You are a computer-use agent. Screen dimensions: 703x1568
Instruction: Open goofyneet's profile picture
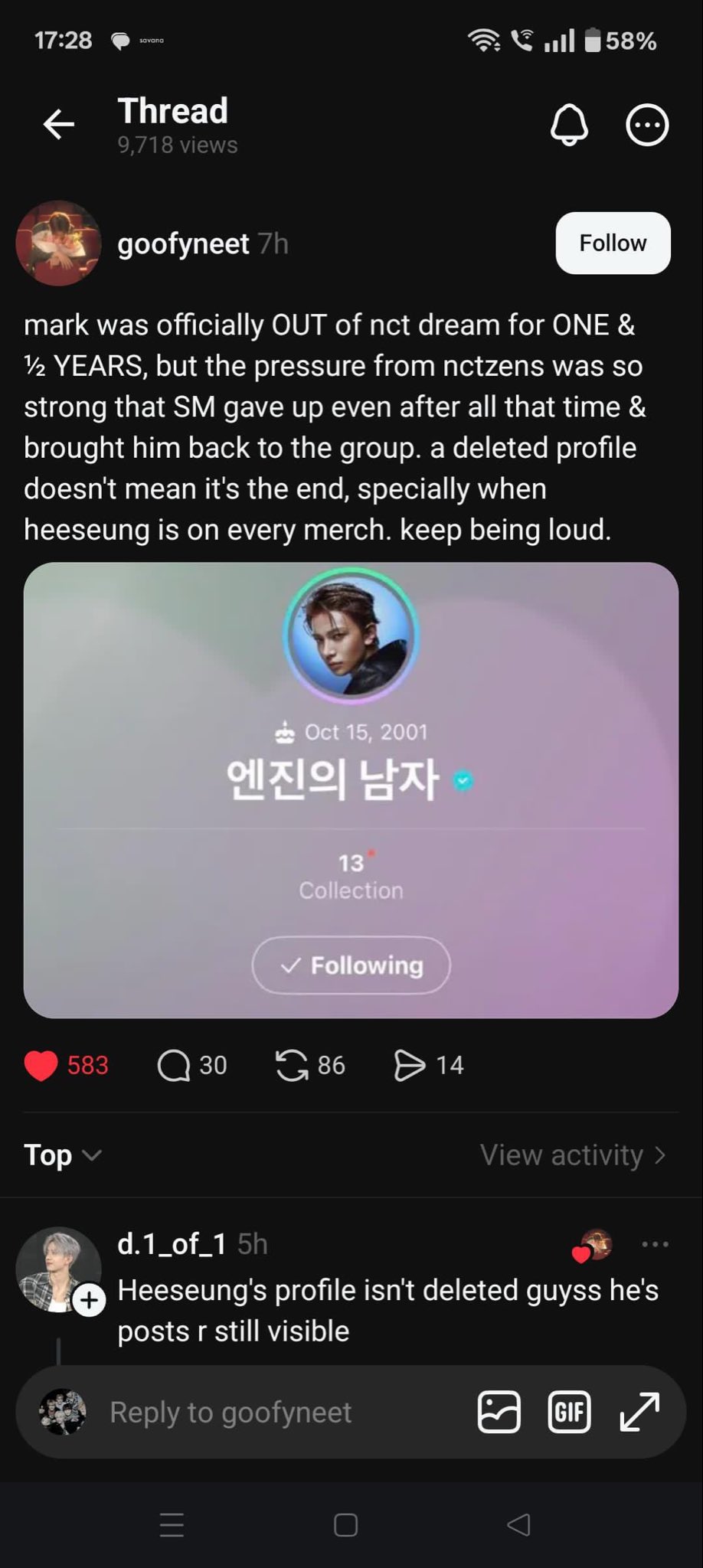(58, 243)
